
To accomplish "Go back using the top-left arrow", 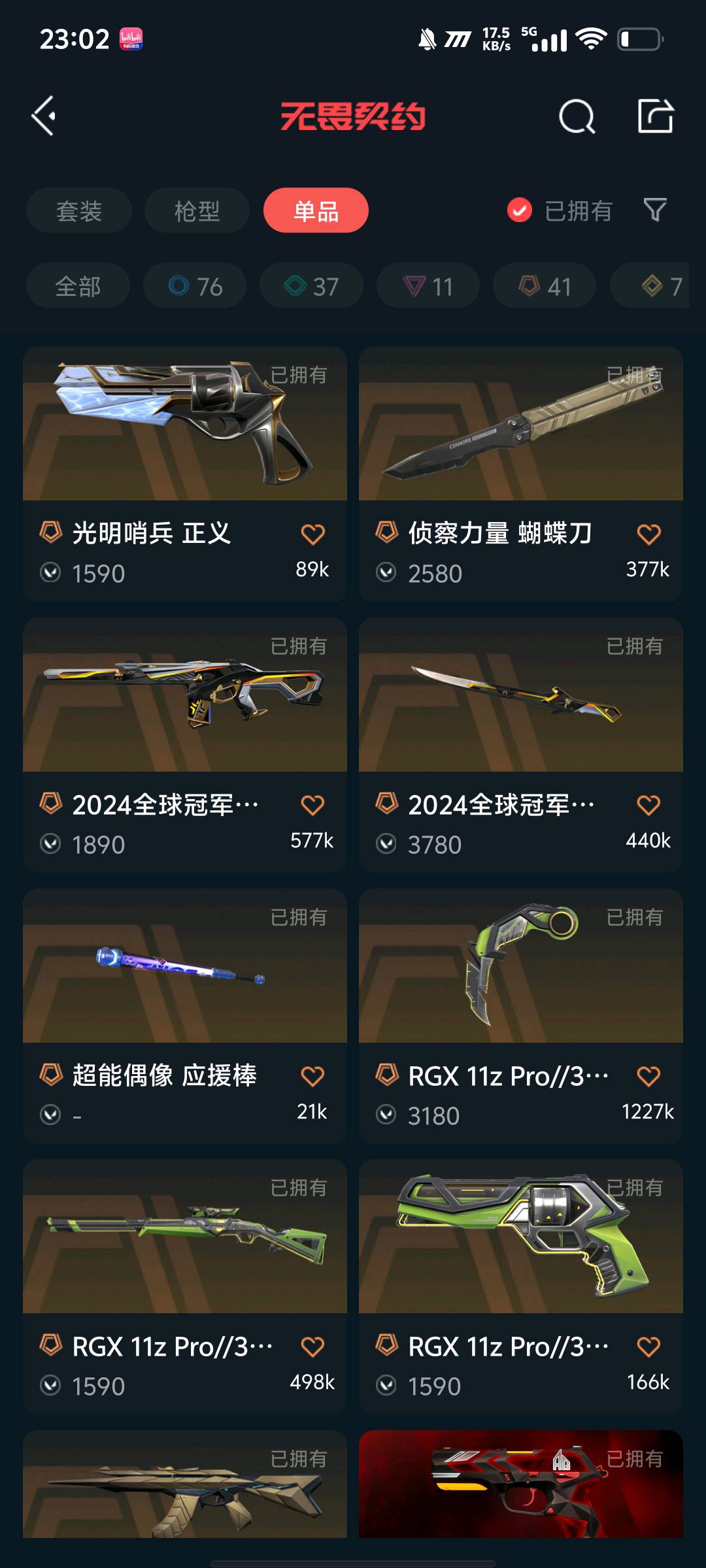I will coord(44,116).
